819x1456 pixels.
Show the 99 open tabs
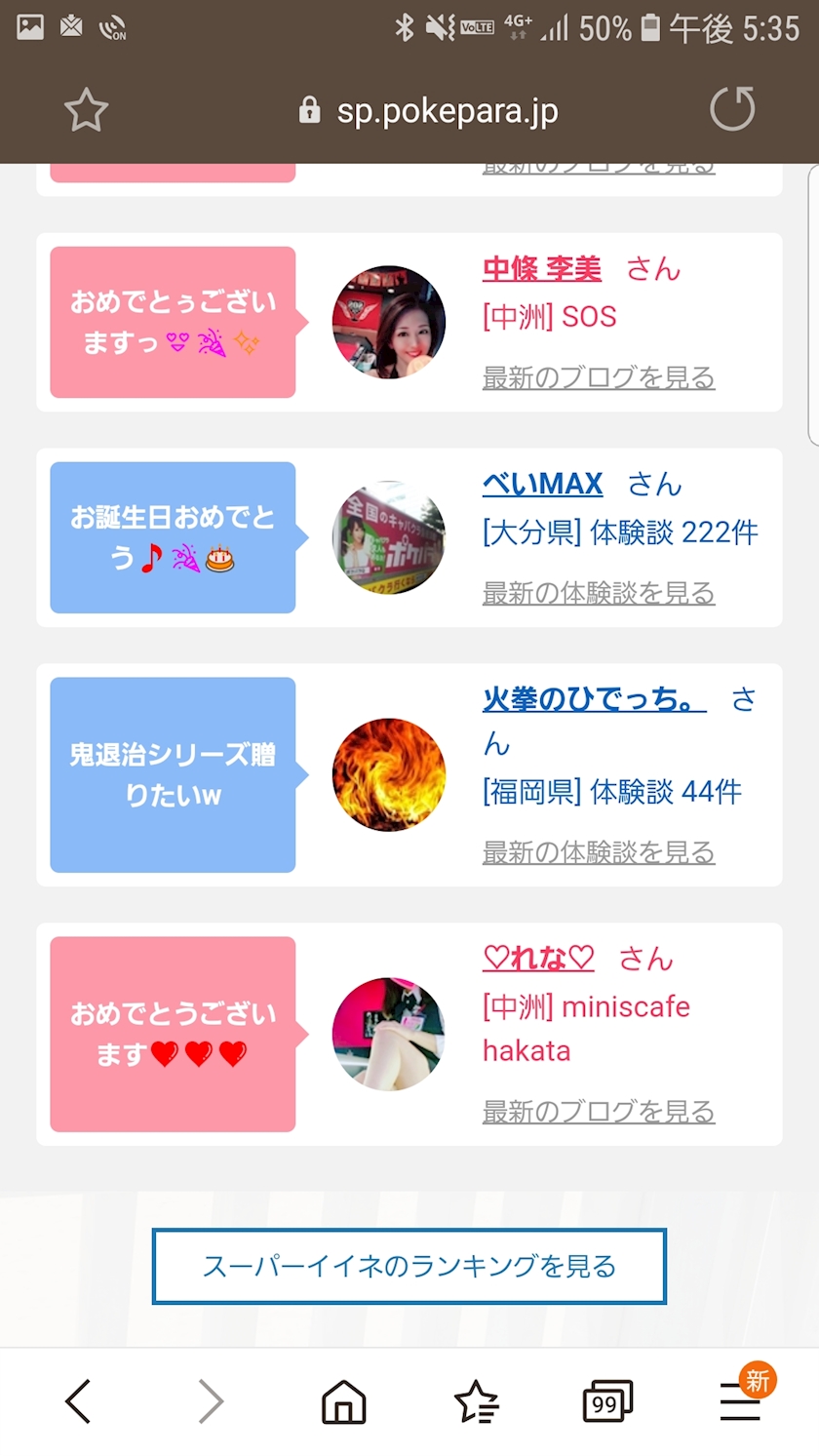(x=606, y=1402)
